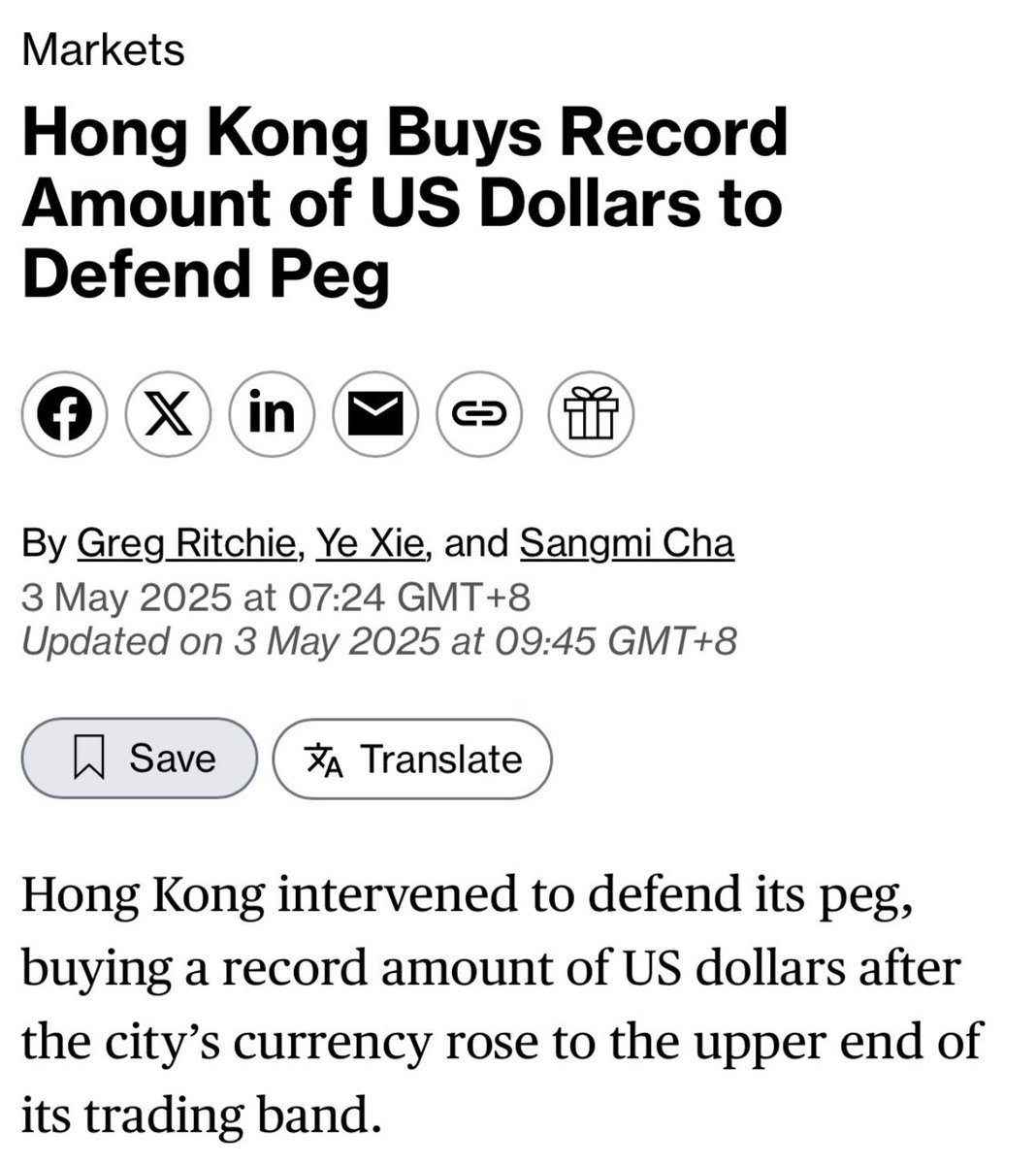
Task: Translate the article text
Action: pyautogui.click(x=412, y=759)
